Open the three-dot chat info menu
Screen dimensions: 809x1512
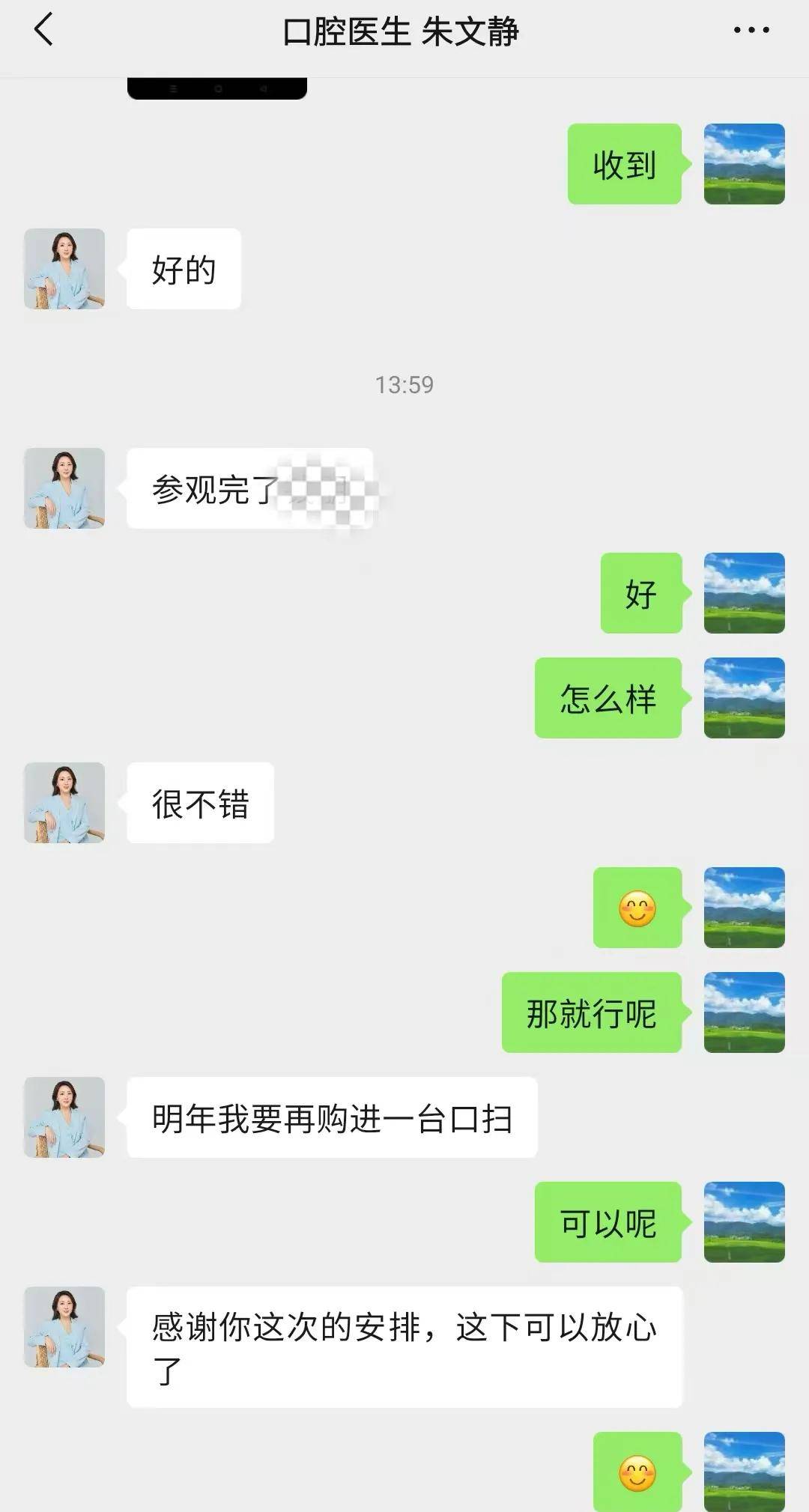[751, 30]
